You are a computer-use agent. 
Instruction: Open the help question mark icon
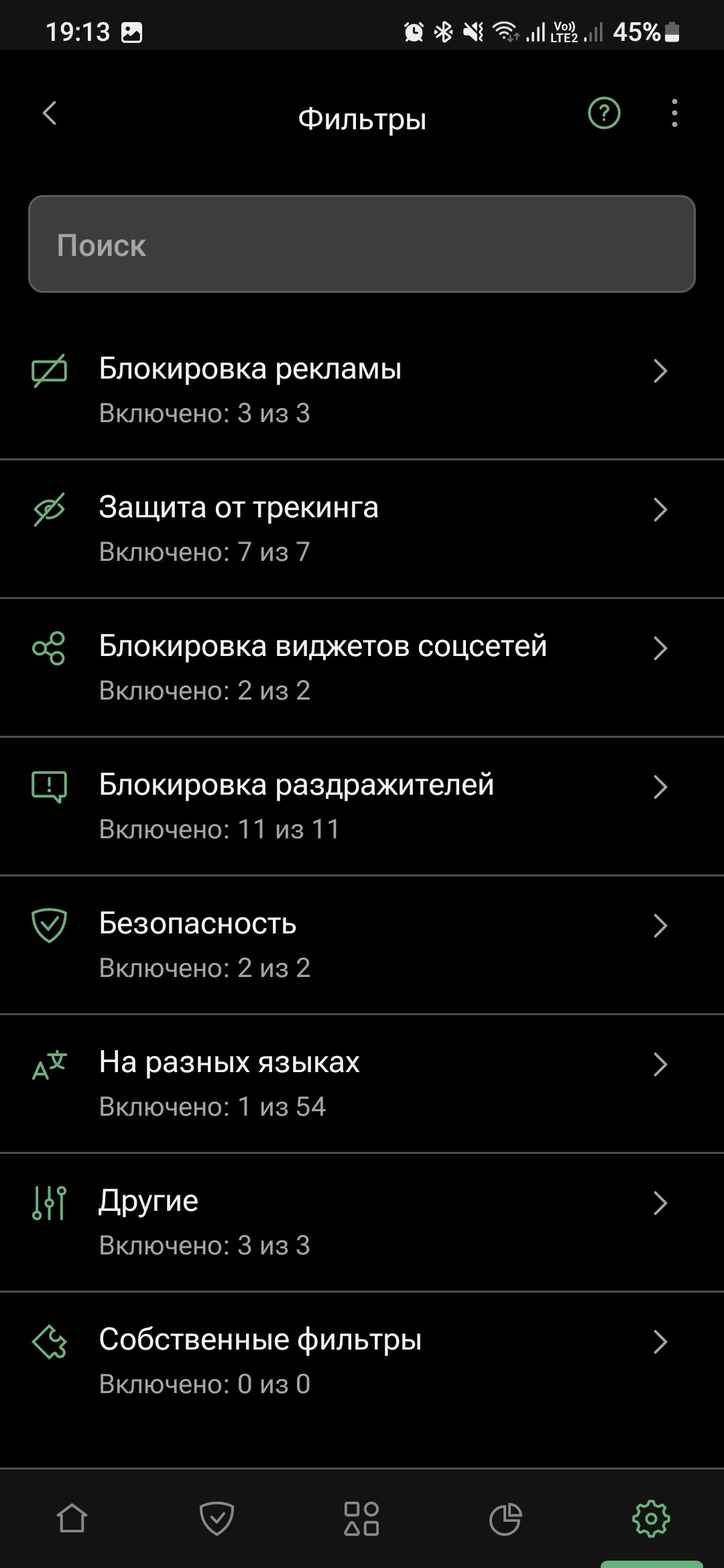pos(603,114)
